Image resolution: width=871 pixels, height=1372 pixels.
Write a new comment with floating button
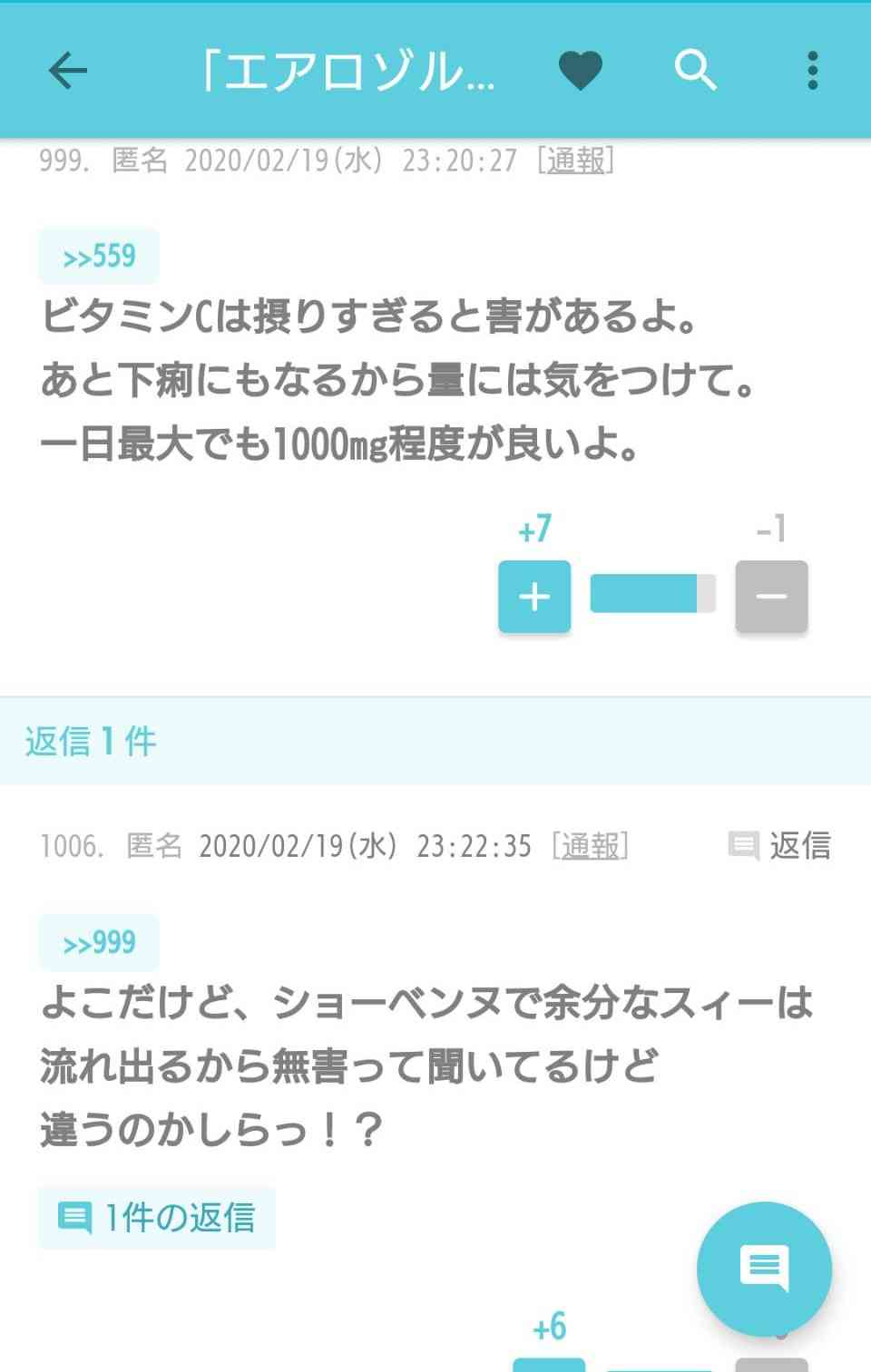tap(764, 1268)
